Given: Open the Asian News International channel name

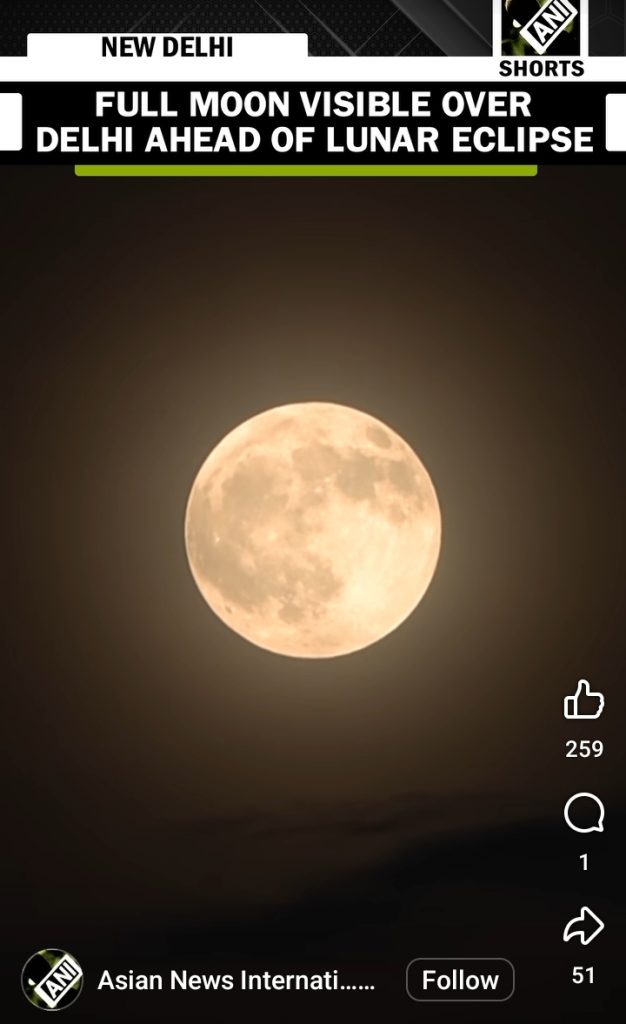Looking at the screenshot, I should point(236,981).
